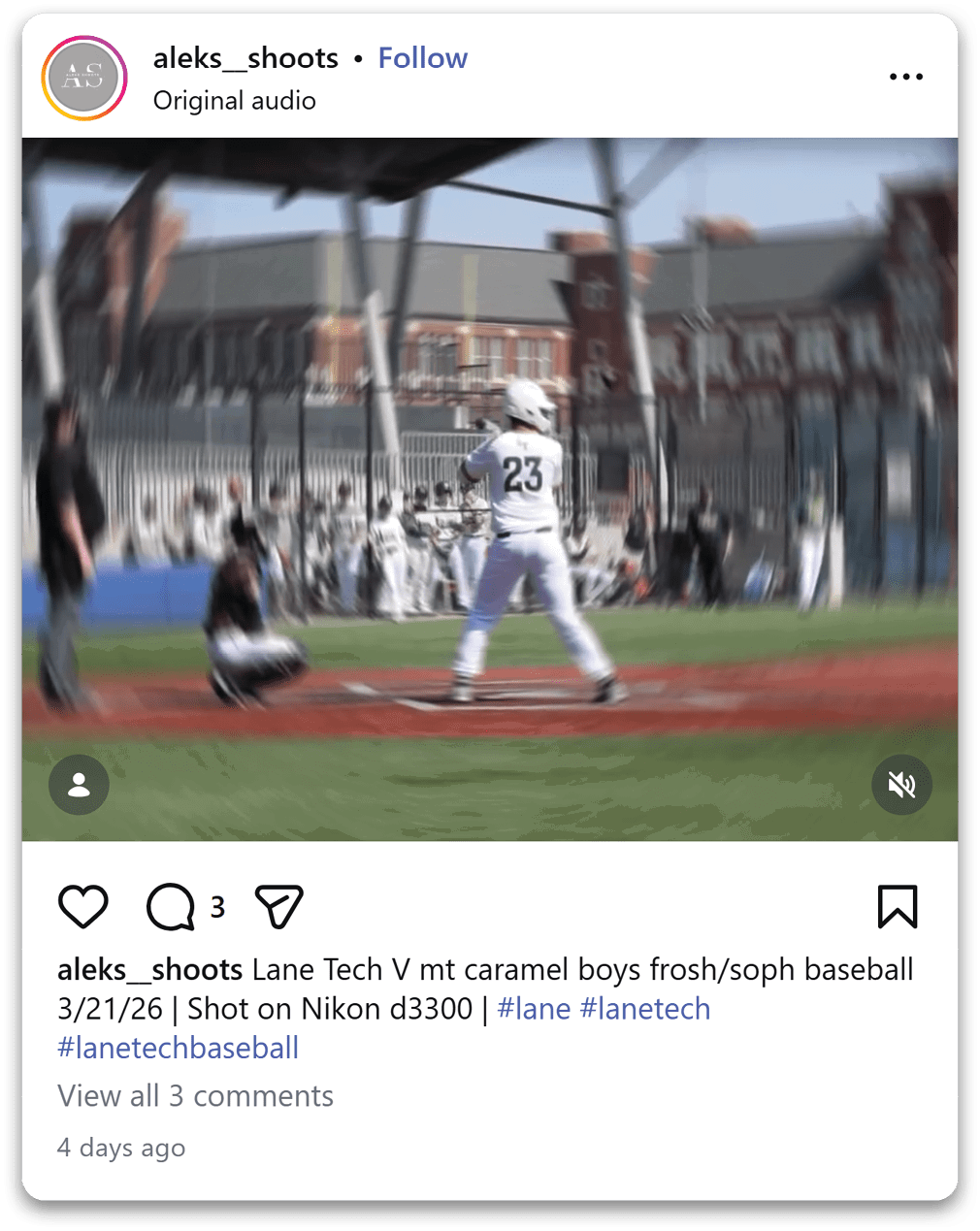Open aleks__shoots username in the caption

[x=149, y=969]
